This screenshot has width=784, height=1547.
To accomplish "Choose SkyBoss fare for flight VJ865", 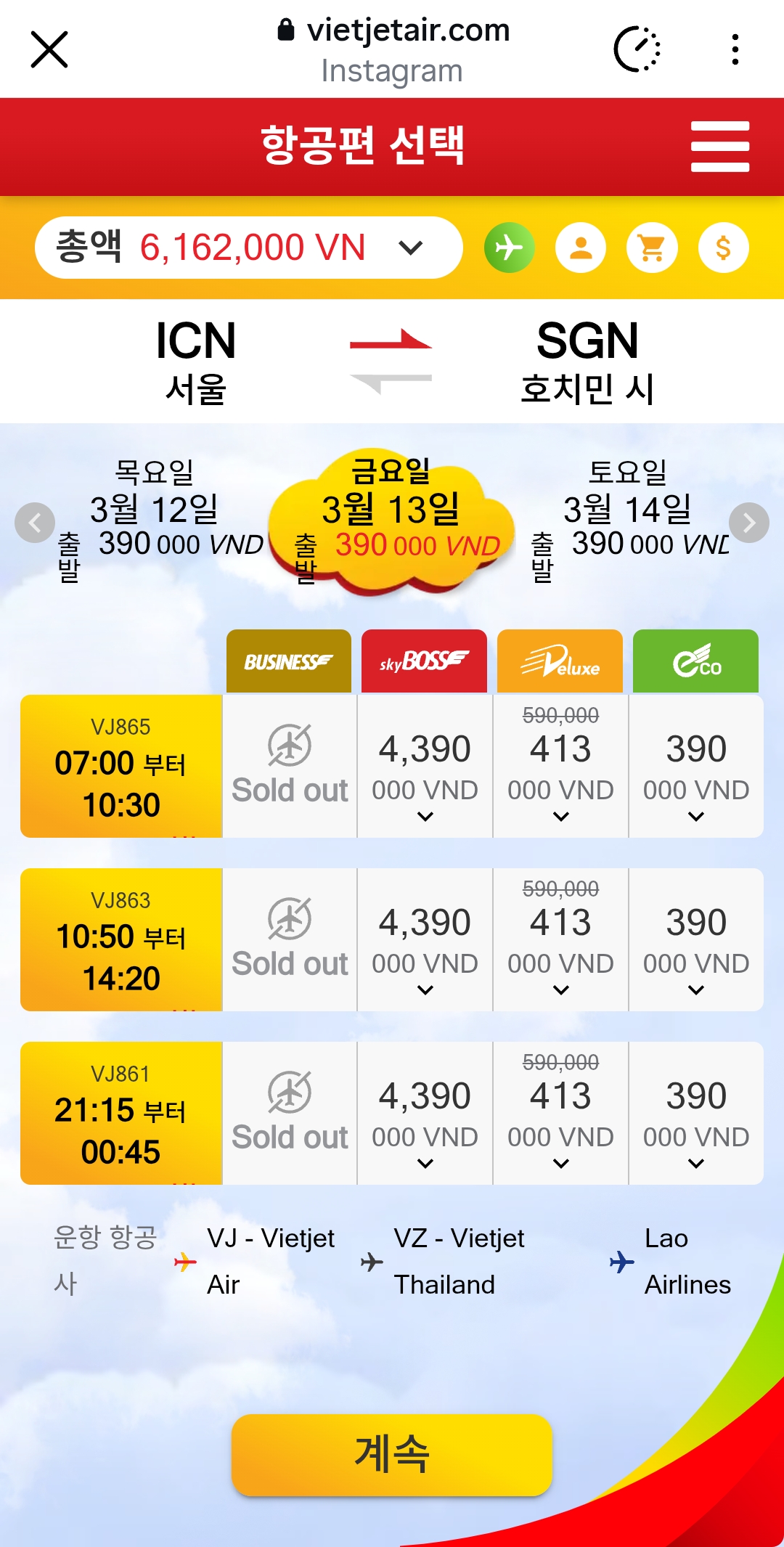I will pyautogui.click(x=425, y=767).
